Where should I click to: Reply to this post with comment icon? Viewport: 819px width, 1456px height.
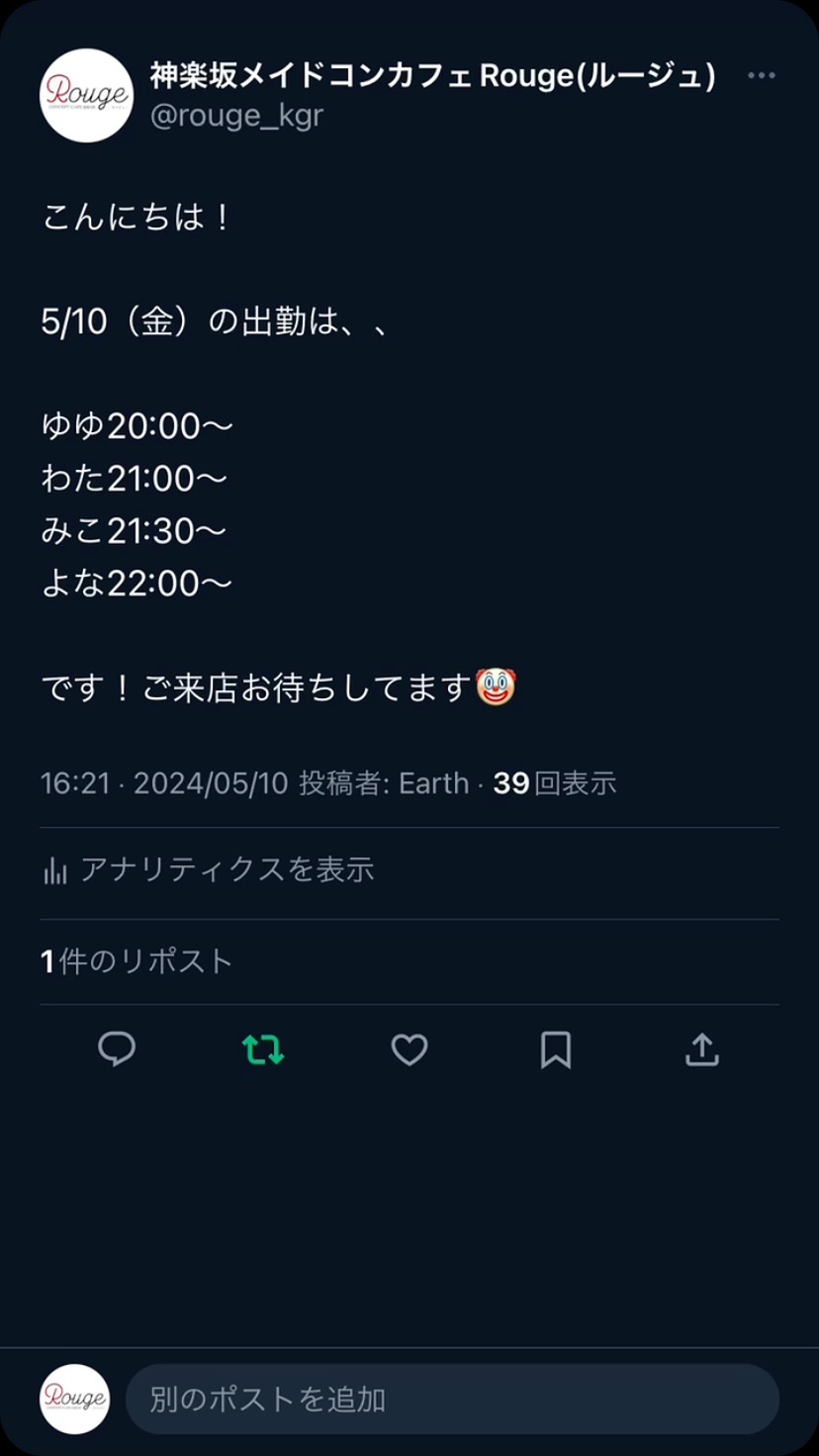[117, 1049]
